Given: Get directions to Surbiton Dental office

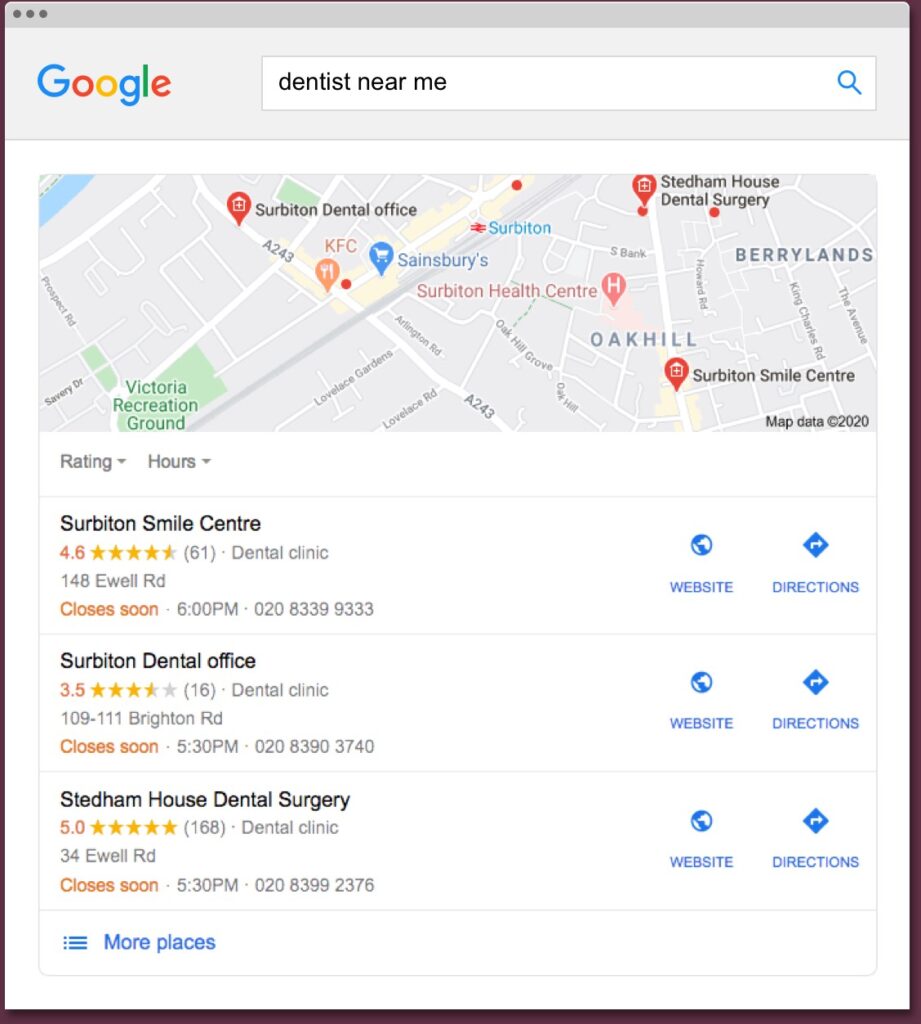Looking at the screenshot, I should click(x=815, y=699).
